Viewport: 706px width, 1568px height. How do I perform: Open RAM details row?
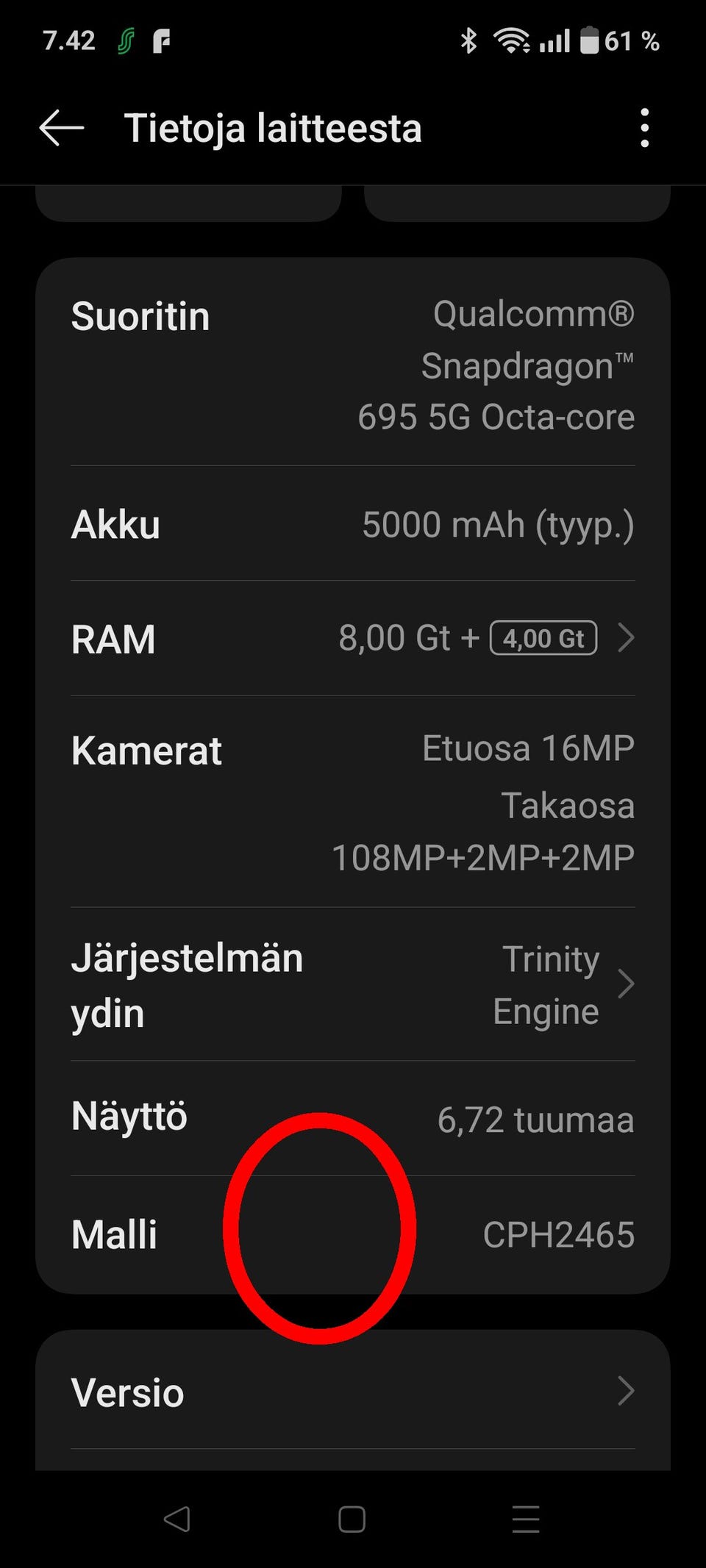[352, 638]
